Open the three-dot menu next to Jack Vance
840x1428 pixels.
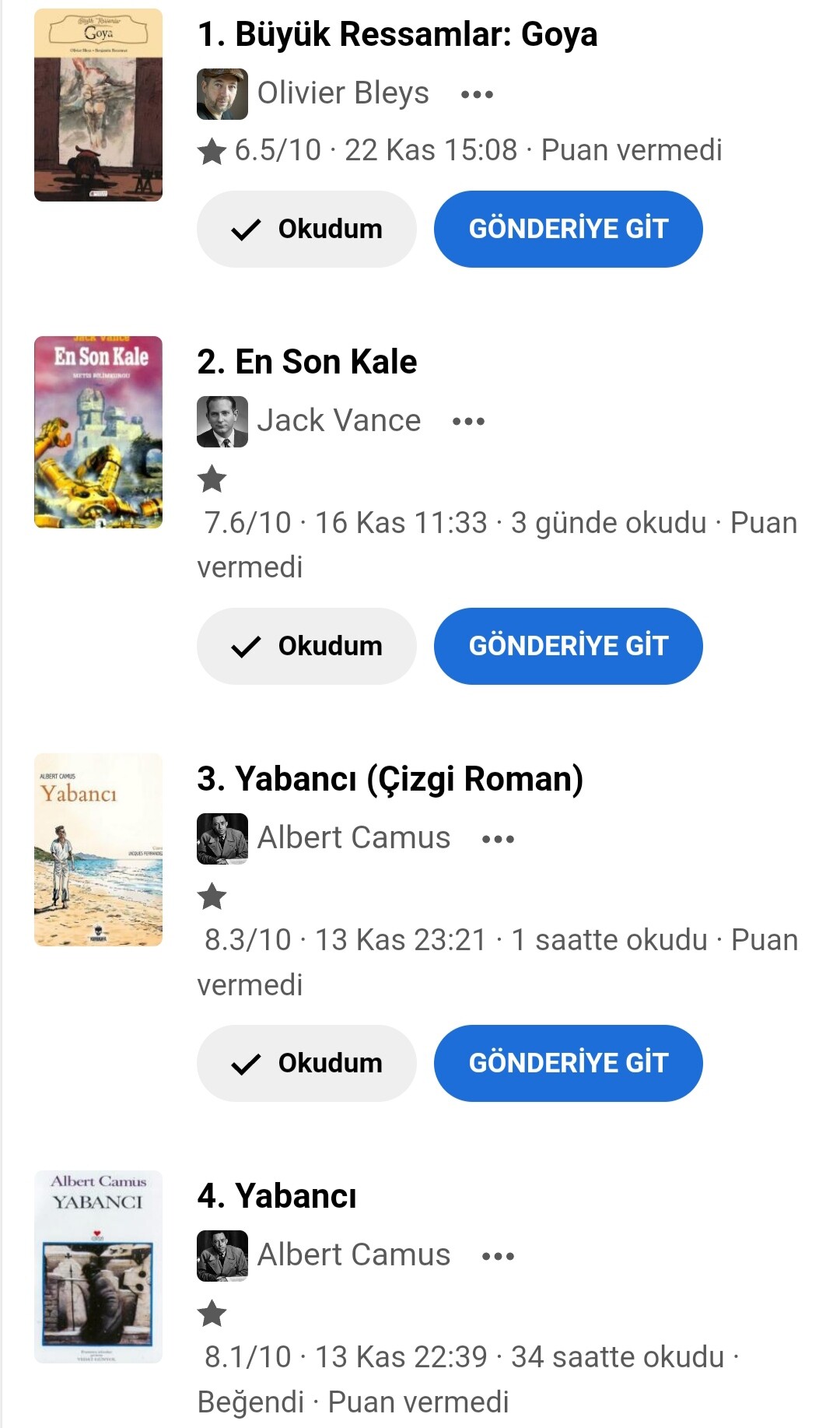468,422
